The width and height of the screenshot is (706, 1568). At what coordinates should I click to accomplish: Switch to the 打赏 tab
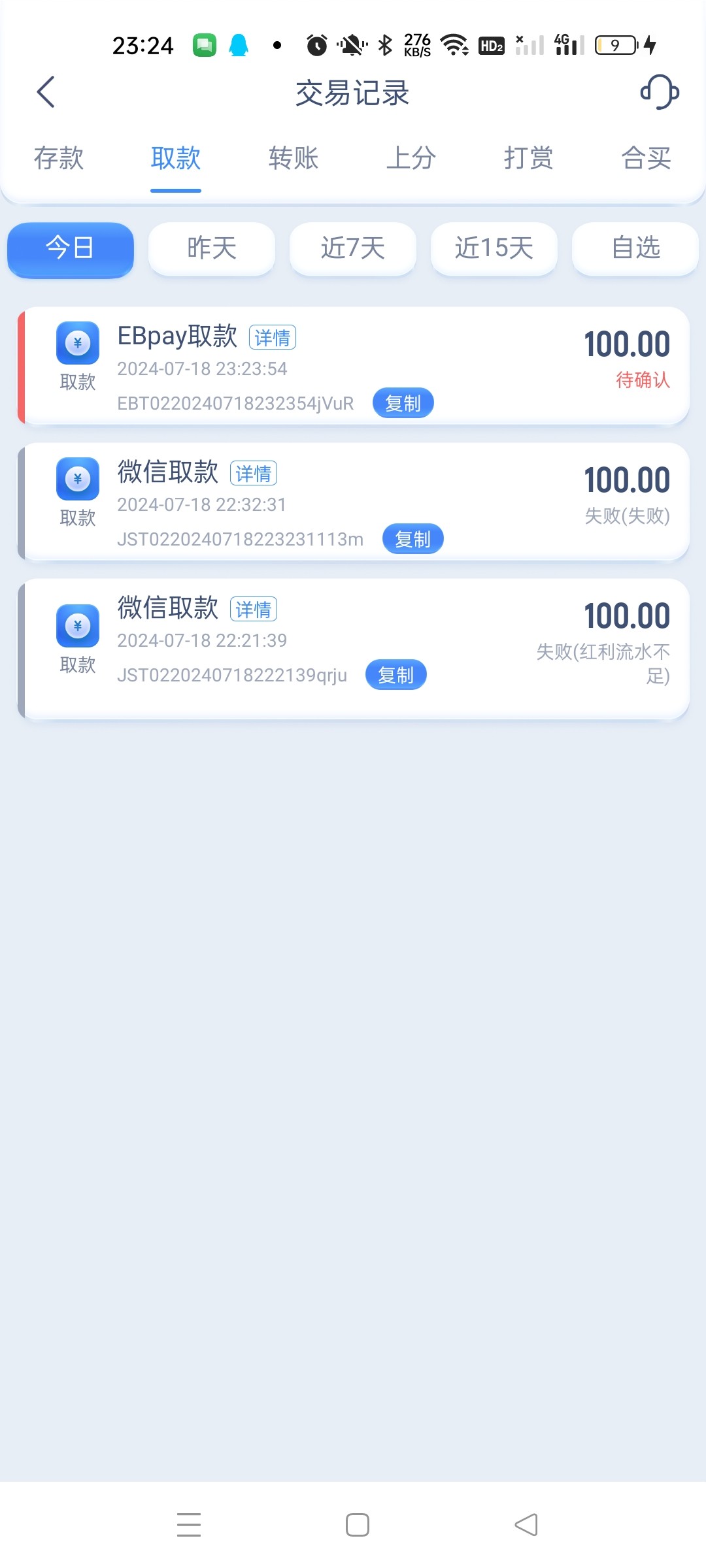tap(528, 159)
